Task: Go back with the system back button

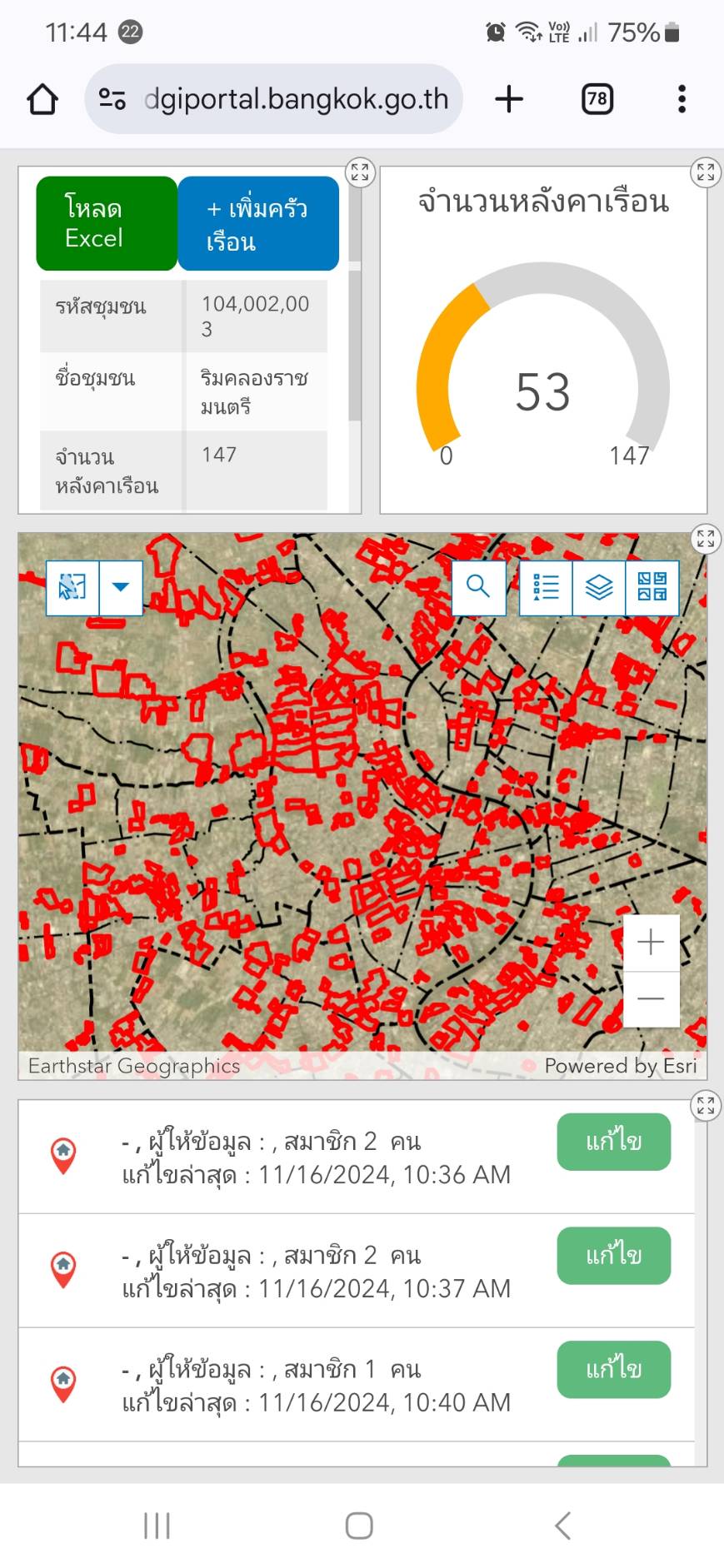Action: coord(563,1526)
